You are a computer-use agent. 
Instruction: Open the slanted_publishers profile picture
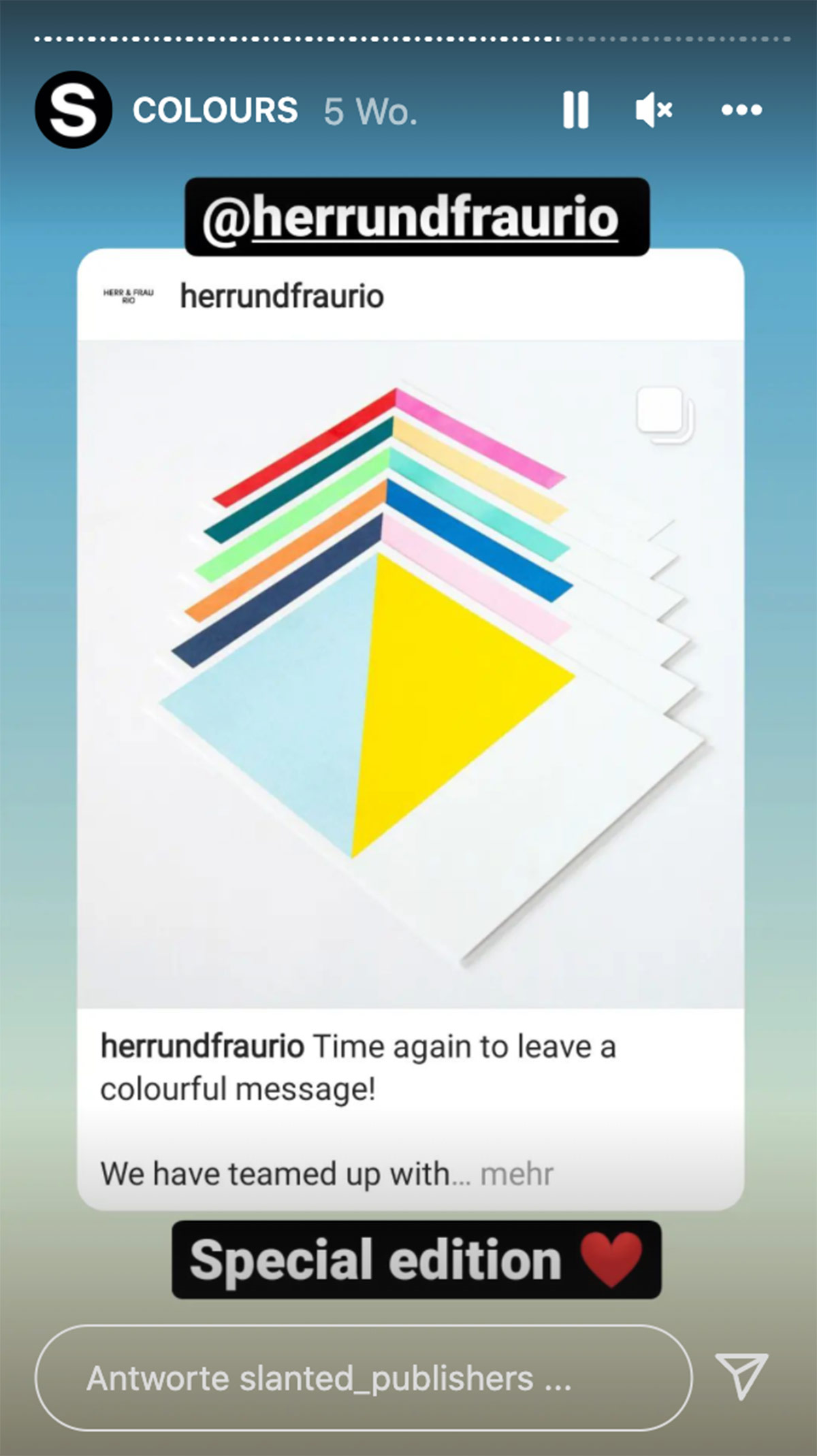(74, 110)
